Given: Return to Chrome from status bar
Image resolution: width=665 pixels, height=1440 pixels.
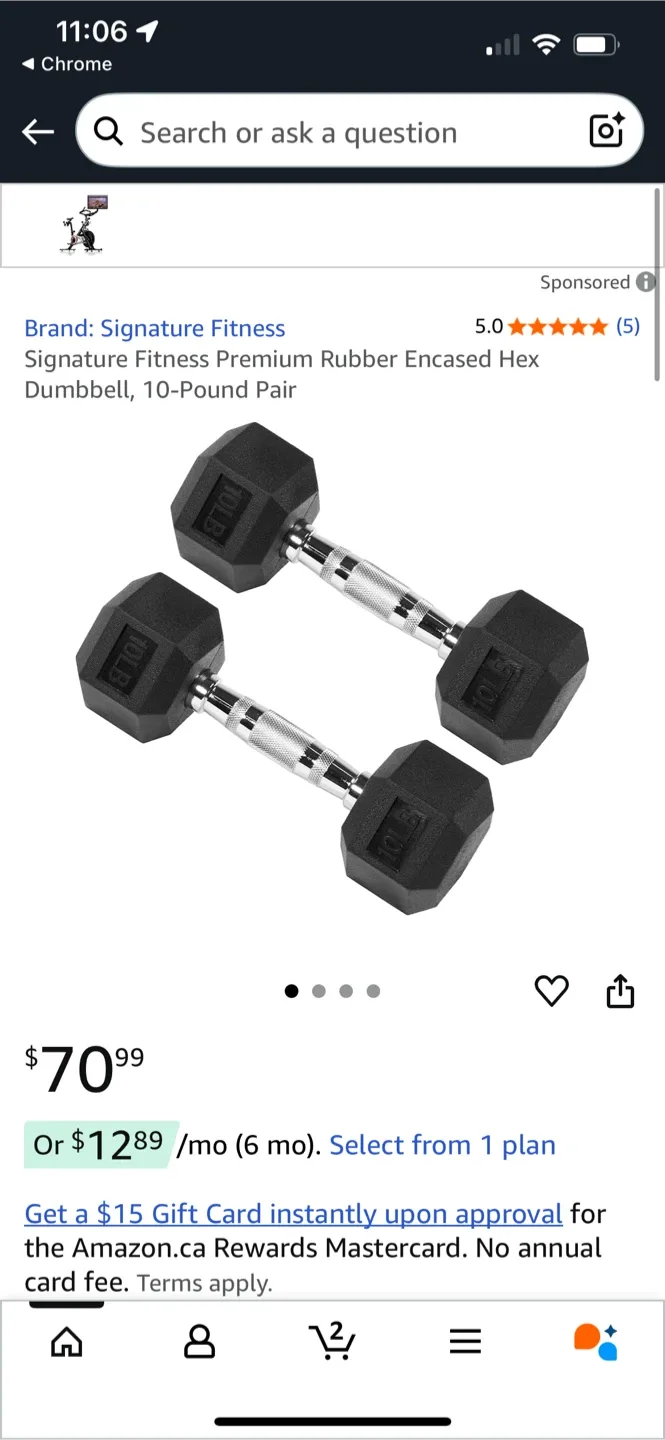Looking at the screenshot, I should pyautogui.click(x=67, y=64).
